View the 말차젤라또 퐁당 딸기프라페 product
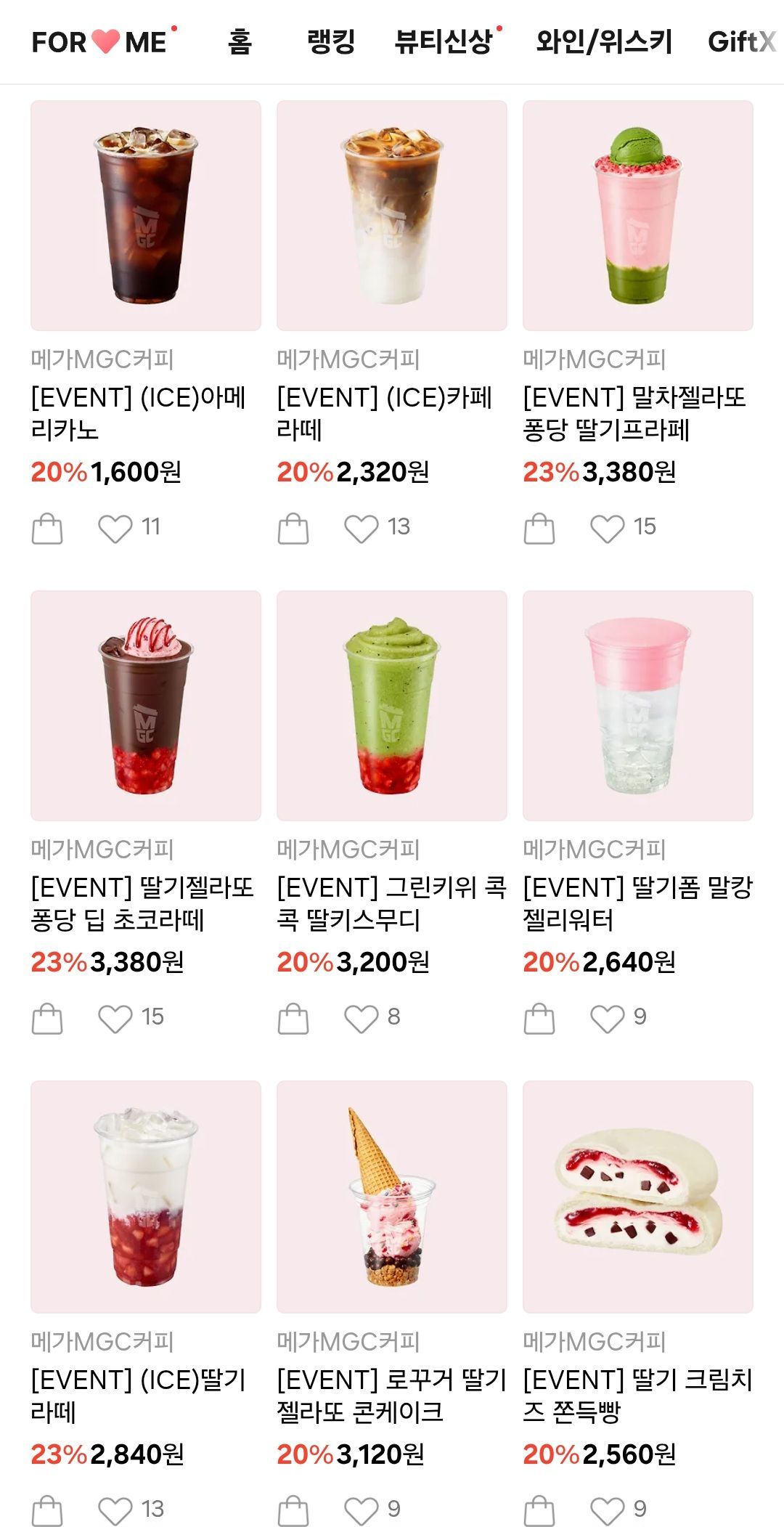The height and width of the screenshot is (1527, 784). tap(637, 216)
